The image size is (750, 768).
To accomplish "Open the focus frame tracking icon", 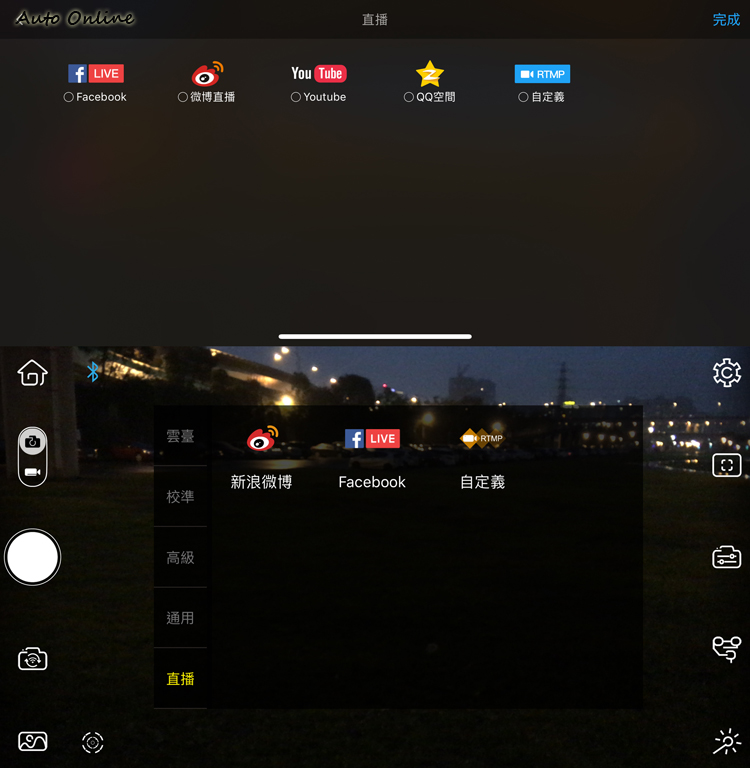I will [727, 465].
